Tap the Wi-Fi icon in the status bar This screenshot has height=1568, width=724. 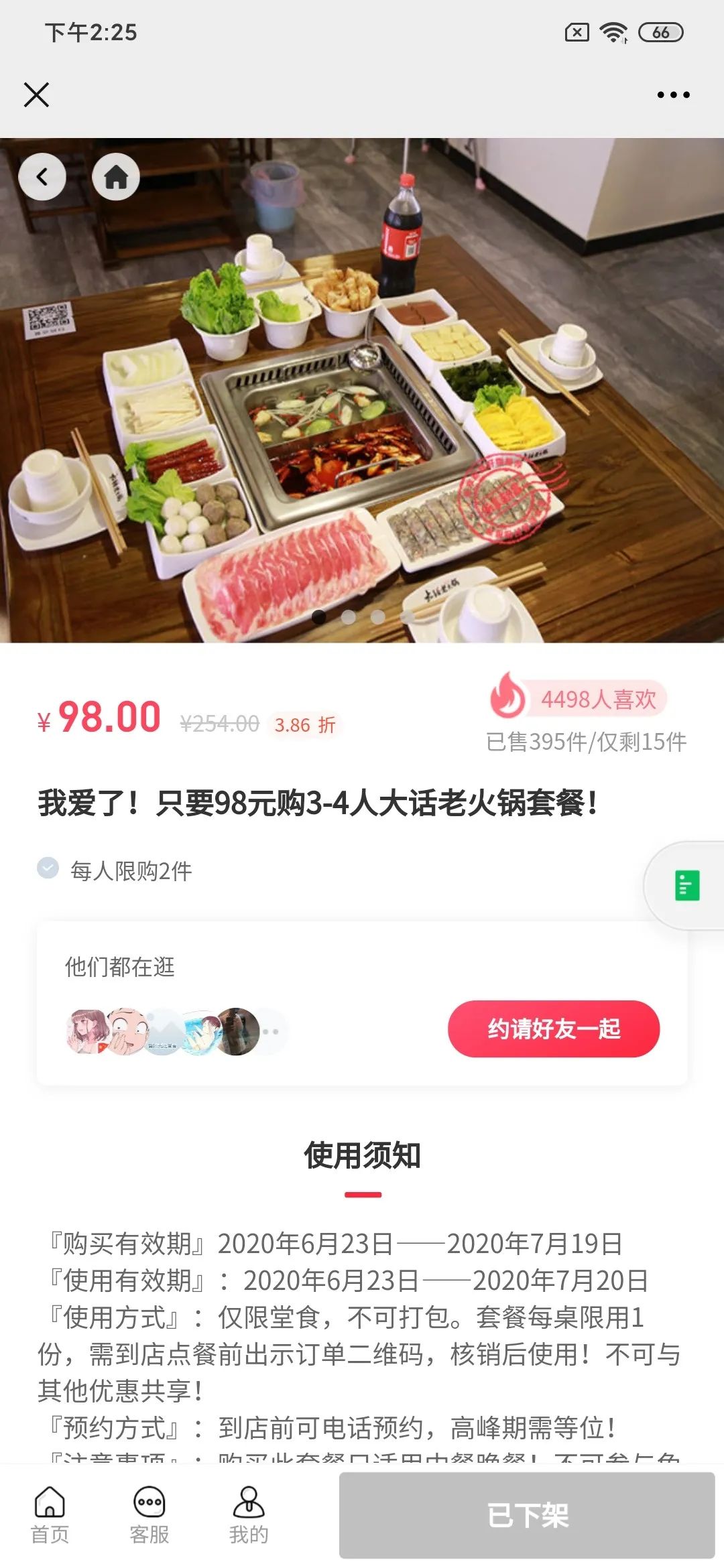[612, 30]
